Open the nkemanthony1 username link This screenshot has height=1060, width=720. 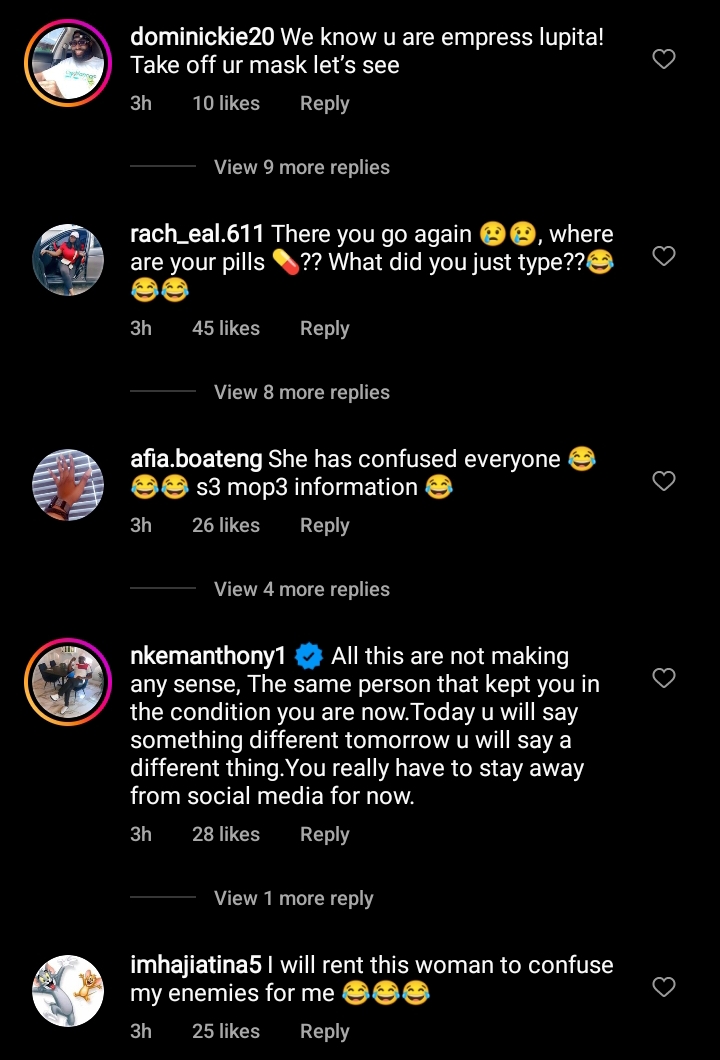point(209,657)
